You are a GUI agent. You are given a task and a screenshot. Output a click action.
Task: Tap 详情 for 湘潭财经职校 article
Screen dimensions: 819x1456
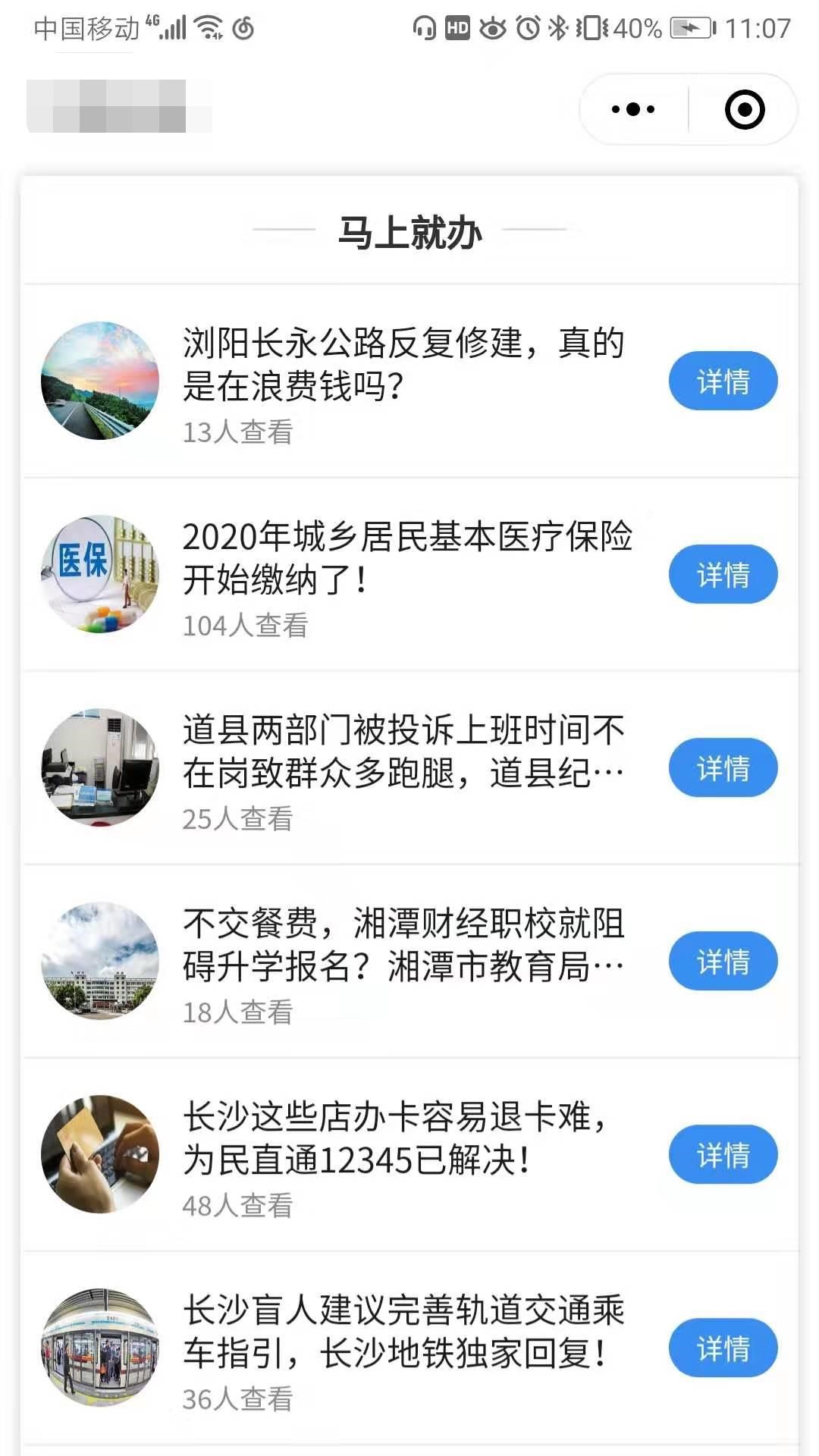point(723,961)
